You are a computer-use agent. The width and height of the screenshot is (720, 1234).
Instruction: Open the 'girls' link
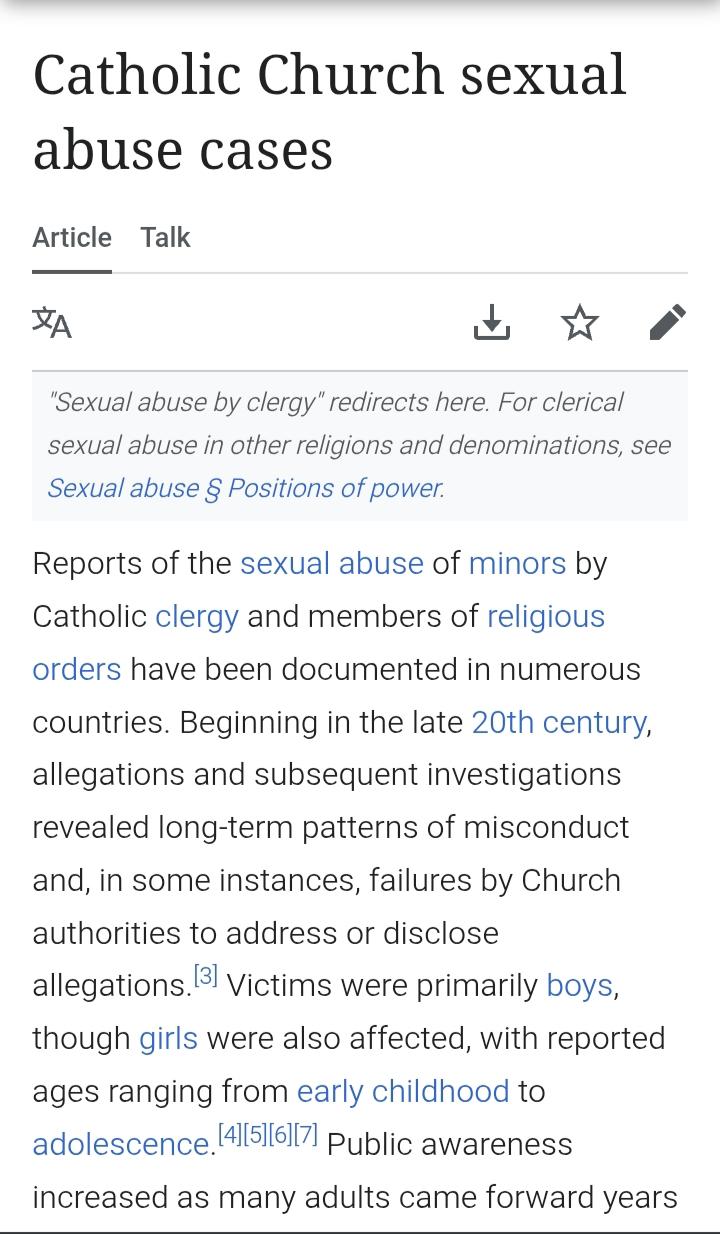point(168,1038)
